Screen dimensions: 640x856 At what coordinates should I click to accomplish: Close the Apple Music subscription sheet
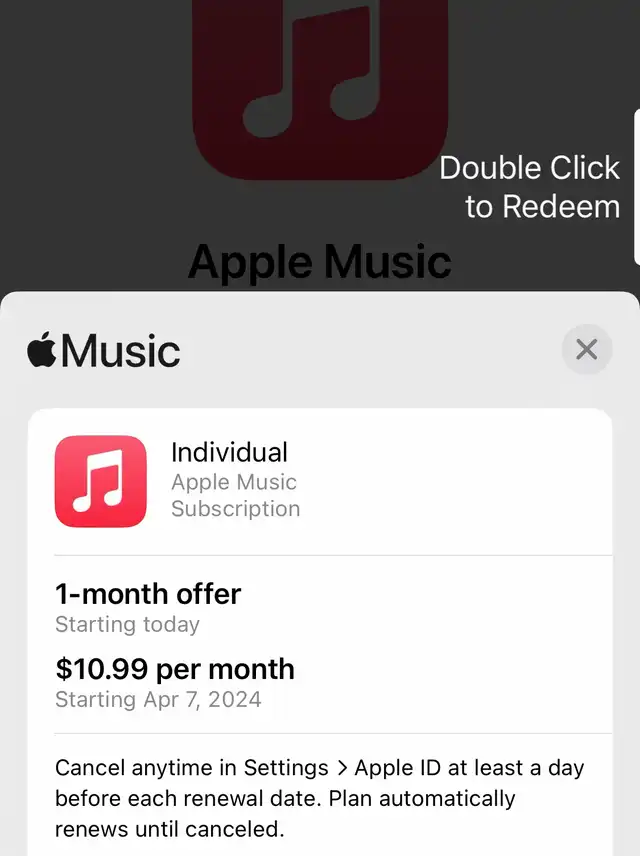tap(586, 349)
